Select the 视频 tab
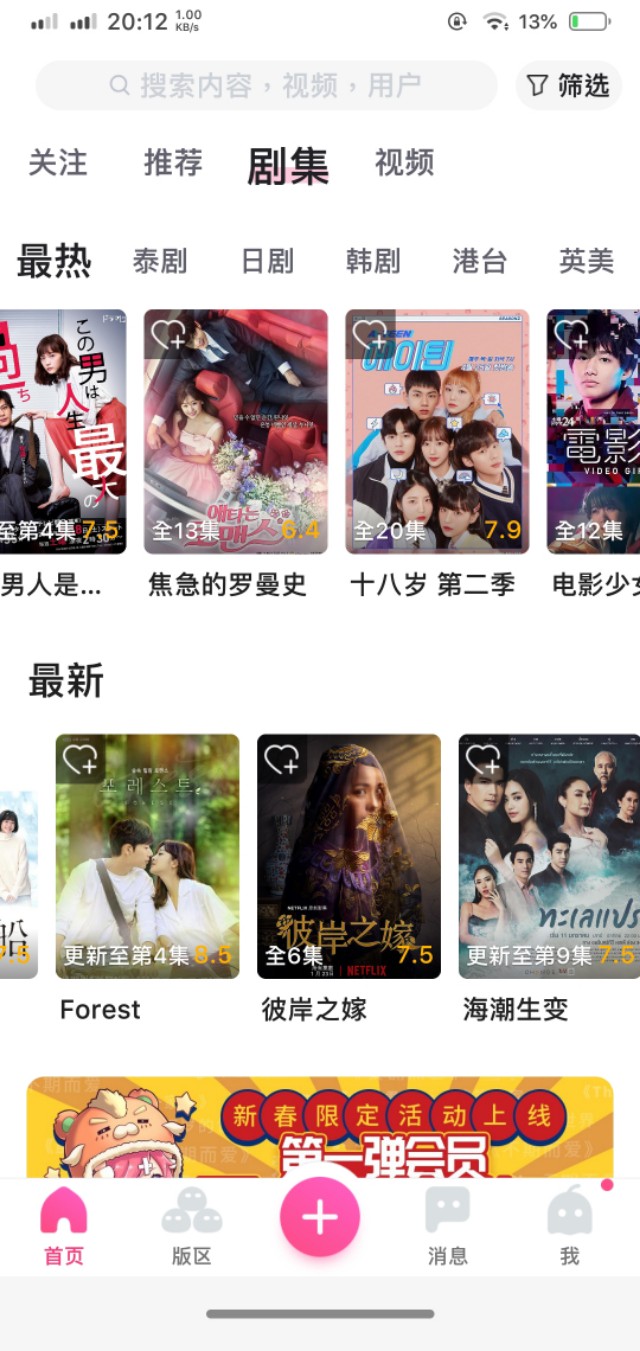Image resolution: width=640 pixels, height=1351 pixels. pos(404,163)
